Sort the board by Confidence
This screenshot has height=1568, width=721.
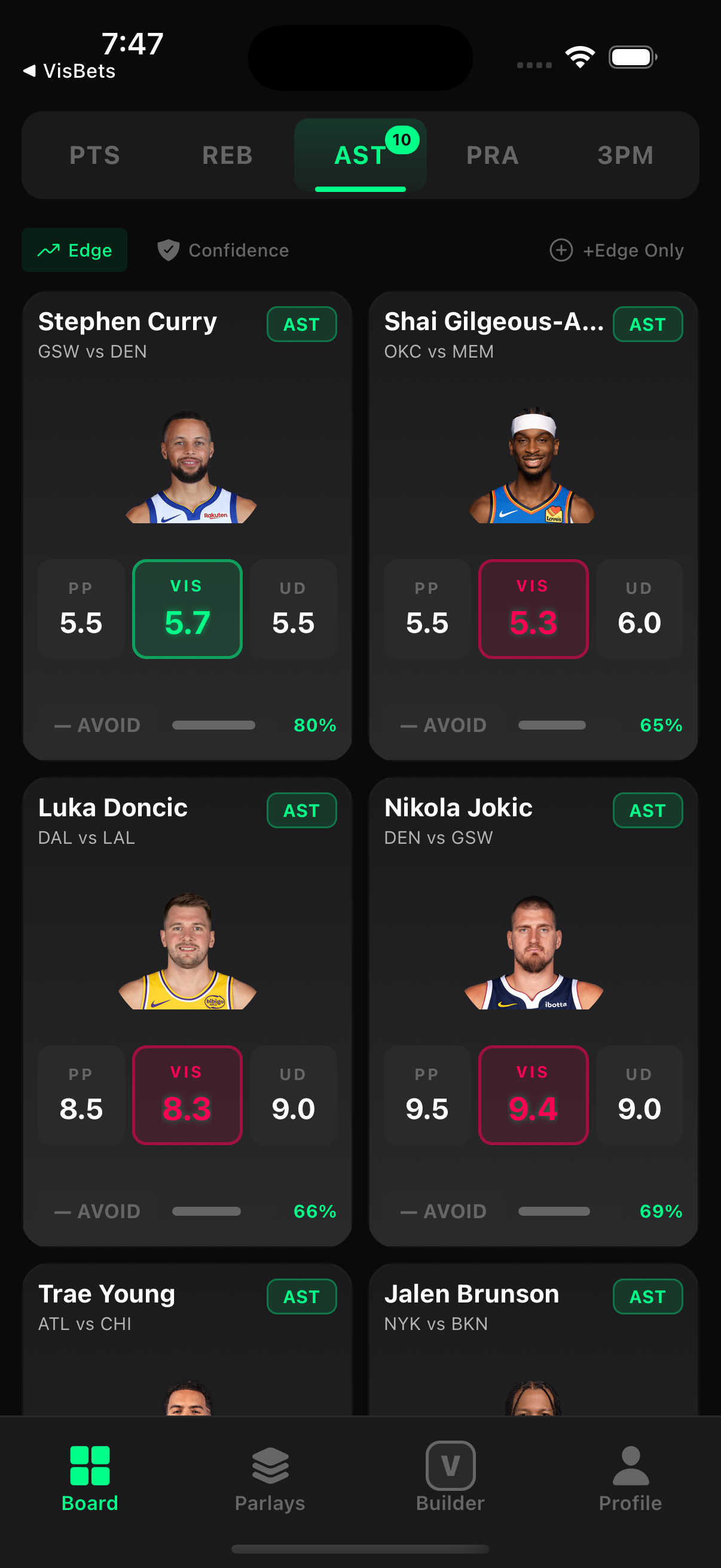[x=224, y=250]
